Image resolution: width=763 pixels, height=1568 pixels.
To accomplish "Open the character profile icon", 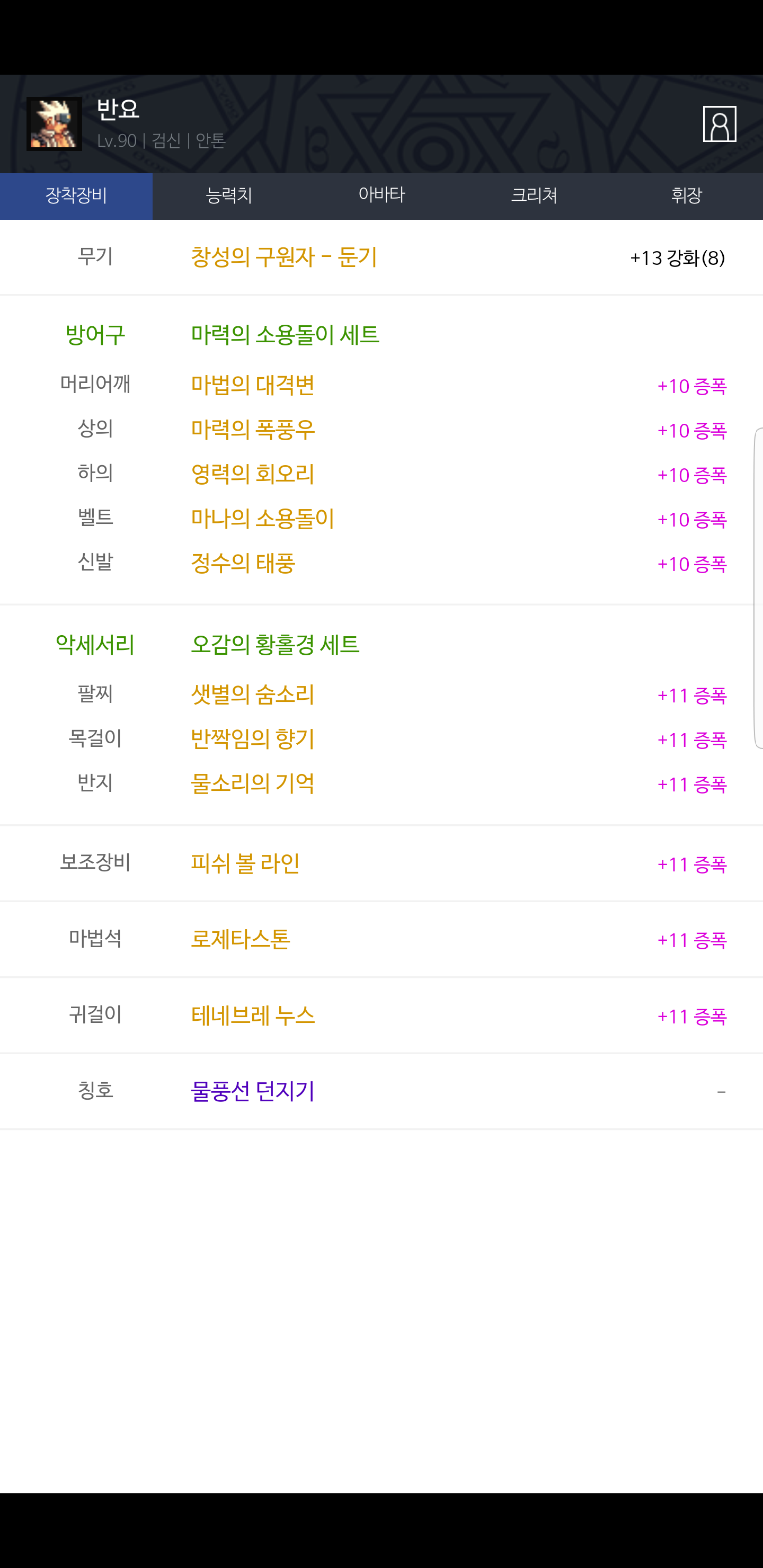I will pyautogui.click(x=719, y=124).
